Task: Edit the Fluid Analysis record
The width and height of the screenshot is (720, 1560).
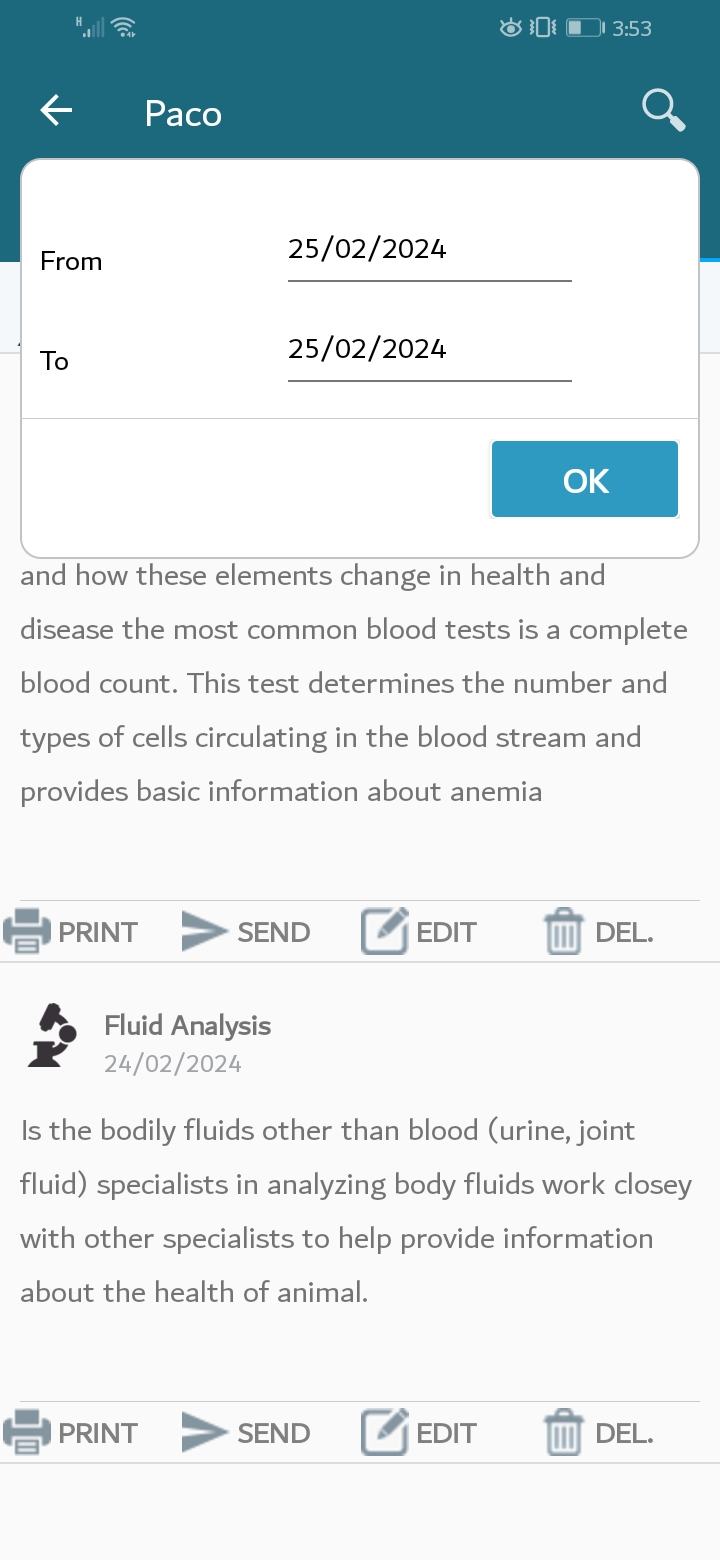Action: click(x=419, y=1433)
